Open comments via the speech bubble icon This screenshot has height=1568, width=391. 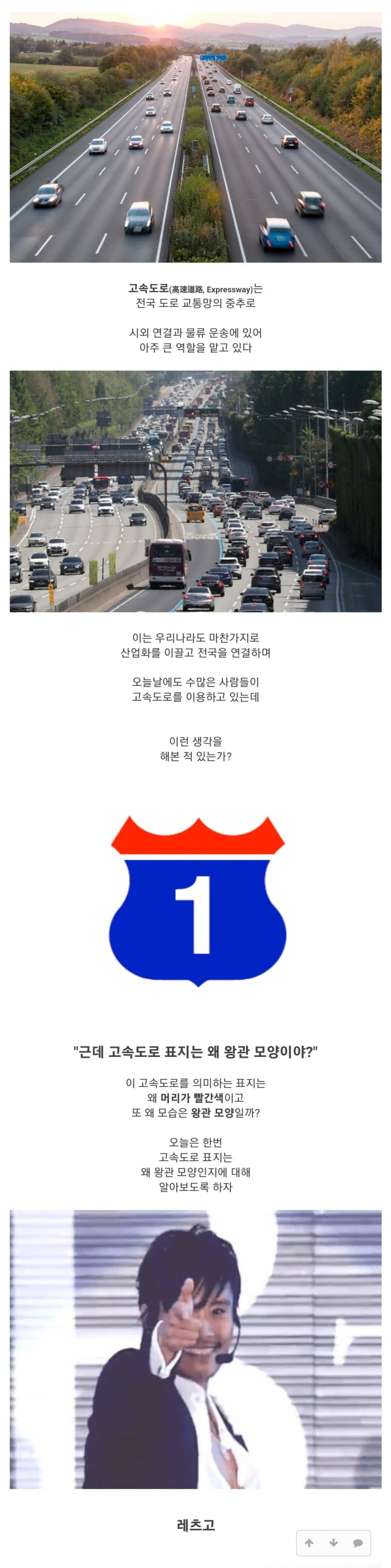[x=357, y=1542]
